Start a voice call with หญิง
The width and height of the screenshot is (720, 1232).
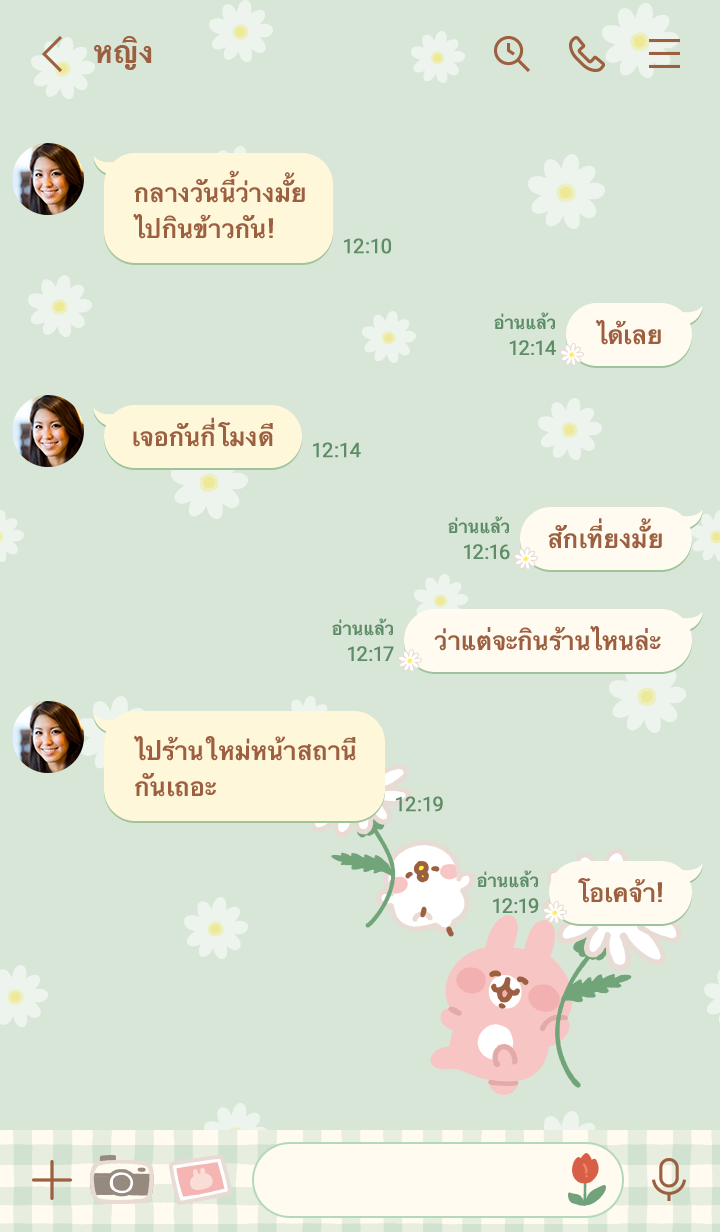(x=586, y=53)
